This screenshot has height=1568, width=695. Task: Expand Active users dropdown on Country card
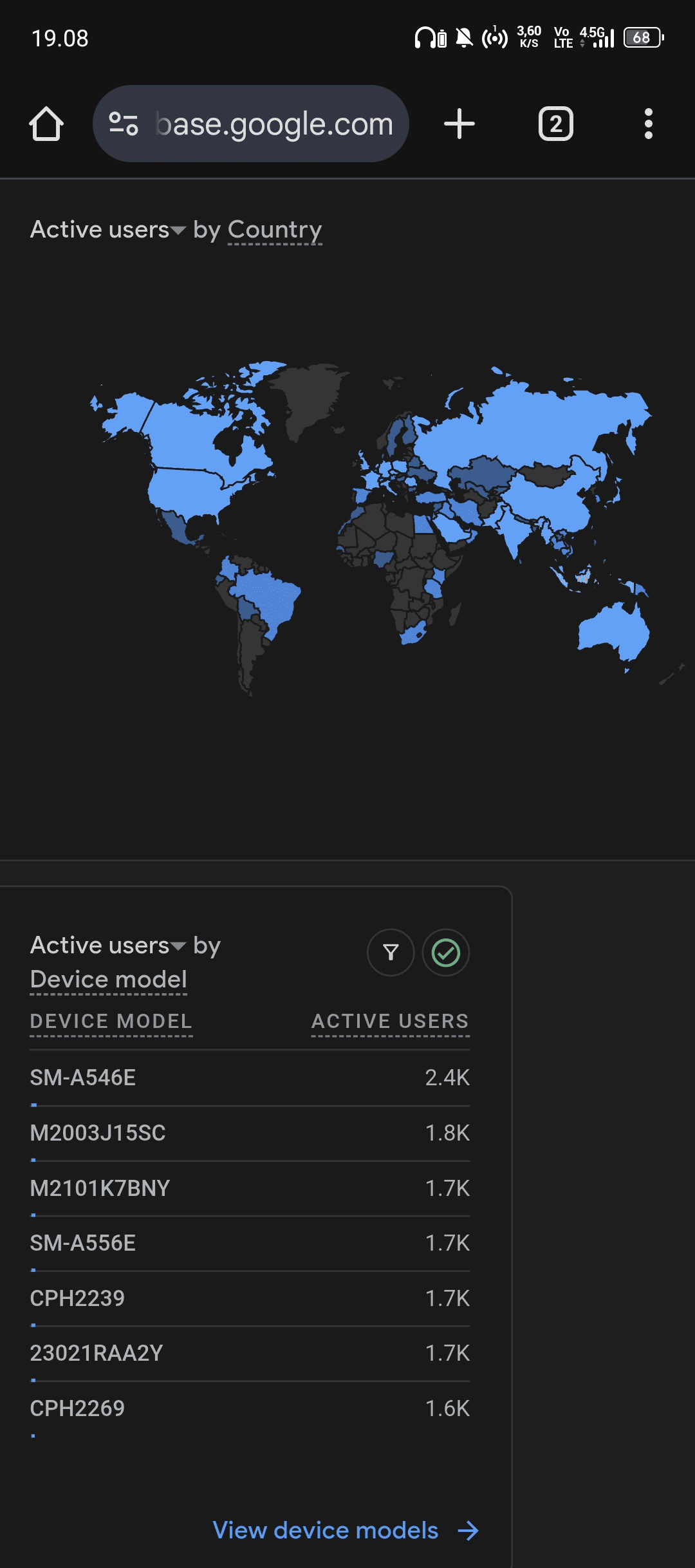point(108,230)
